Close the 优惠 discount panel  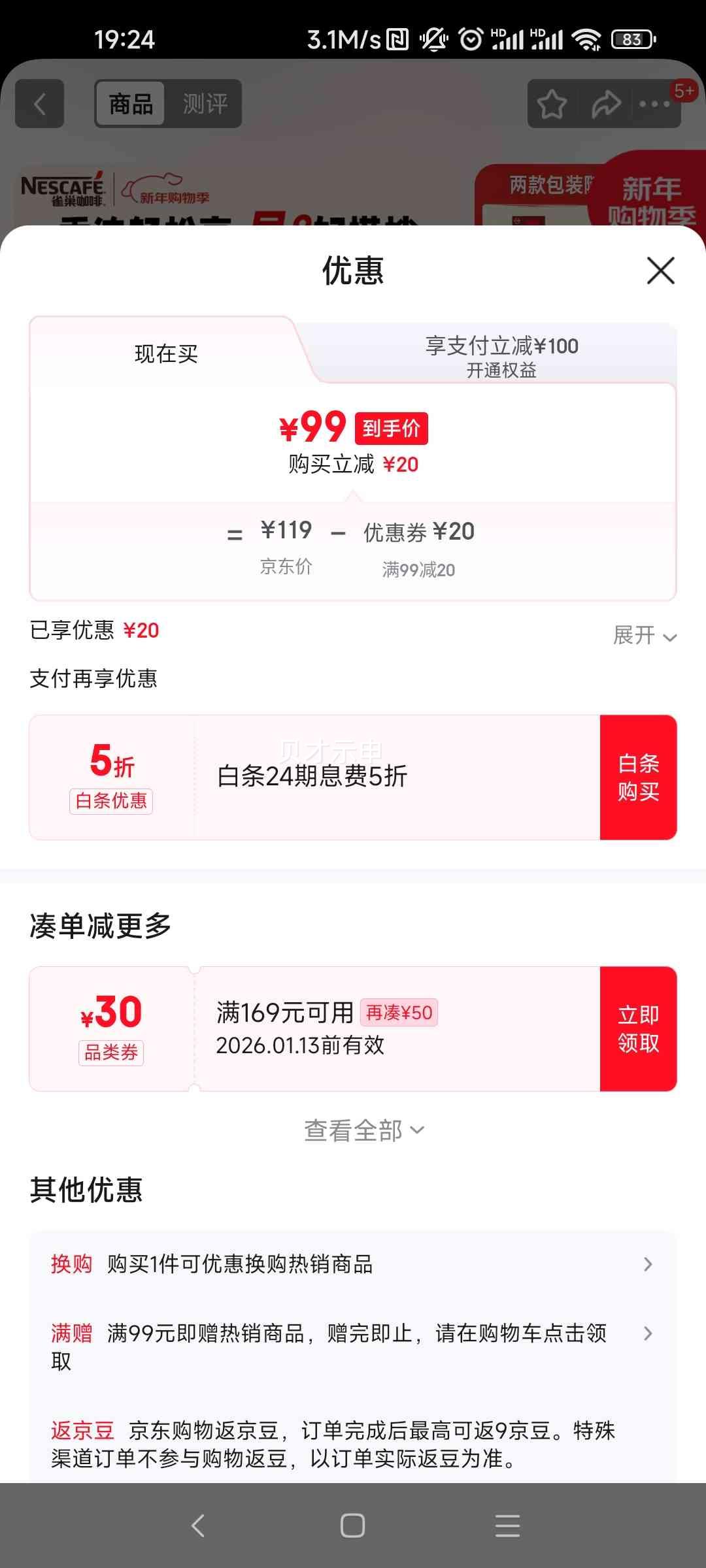click(662, 271)
